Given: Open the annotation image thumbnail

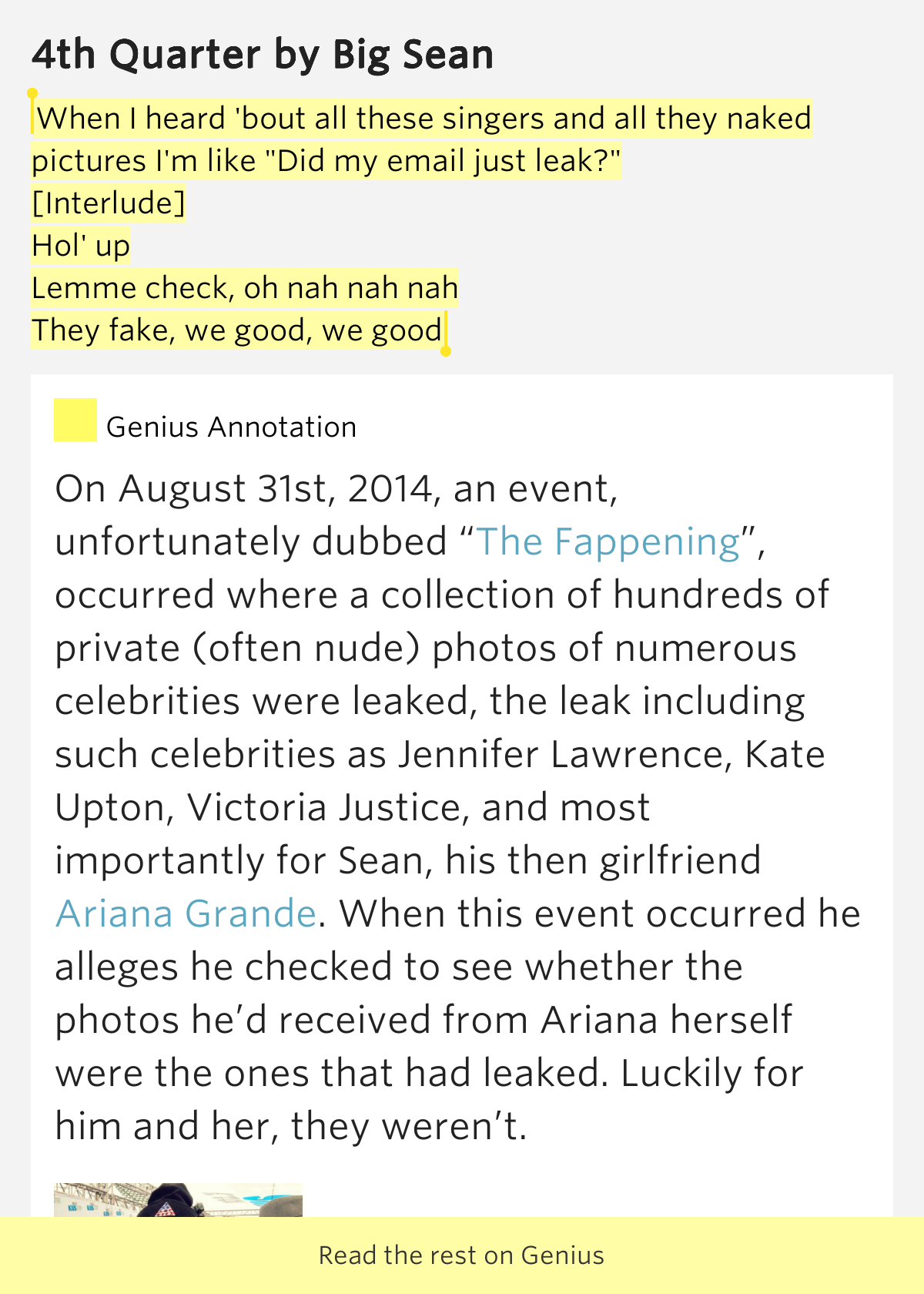Looking at the screenshot, I should (x=178, y=1200).
